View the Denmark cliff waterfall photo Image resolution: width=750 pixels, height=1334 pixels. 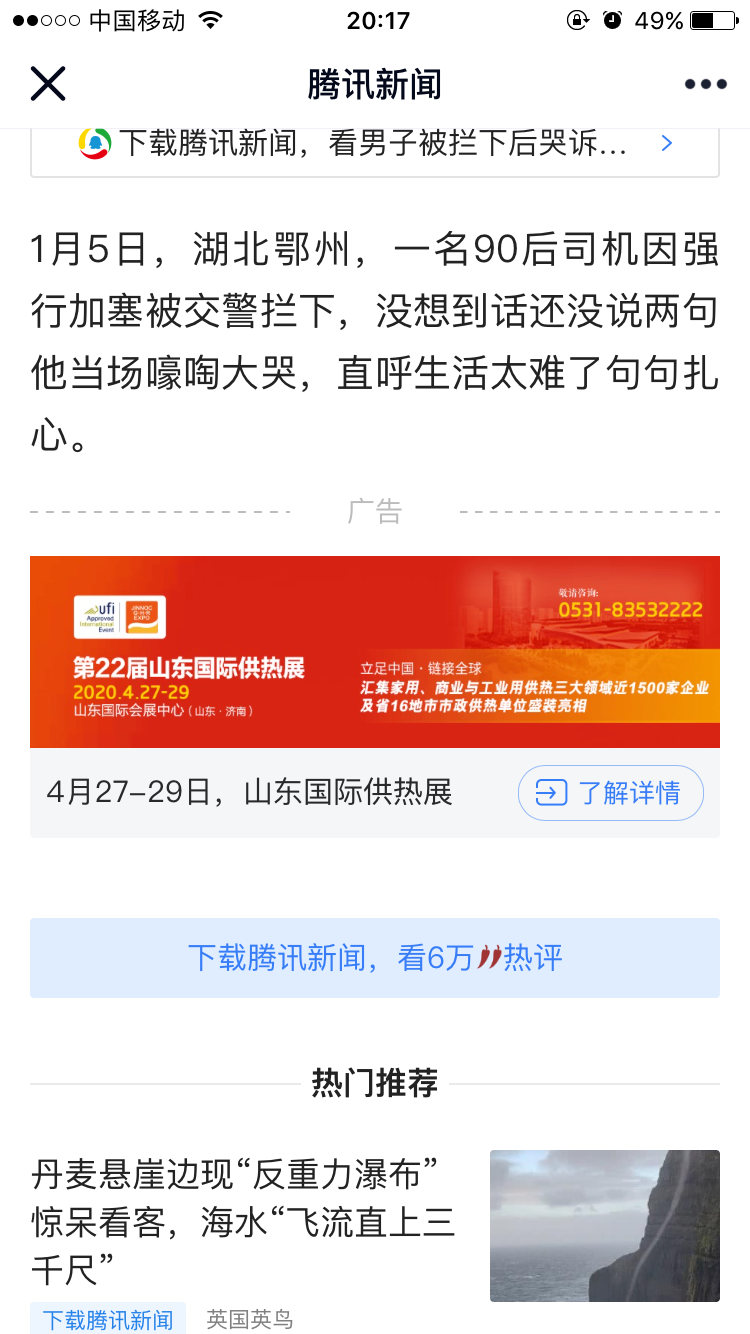[604, 1225]
